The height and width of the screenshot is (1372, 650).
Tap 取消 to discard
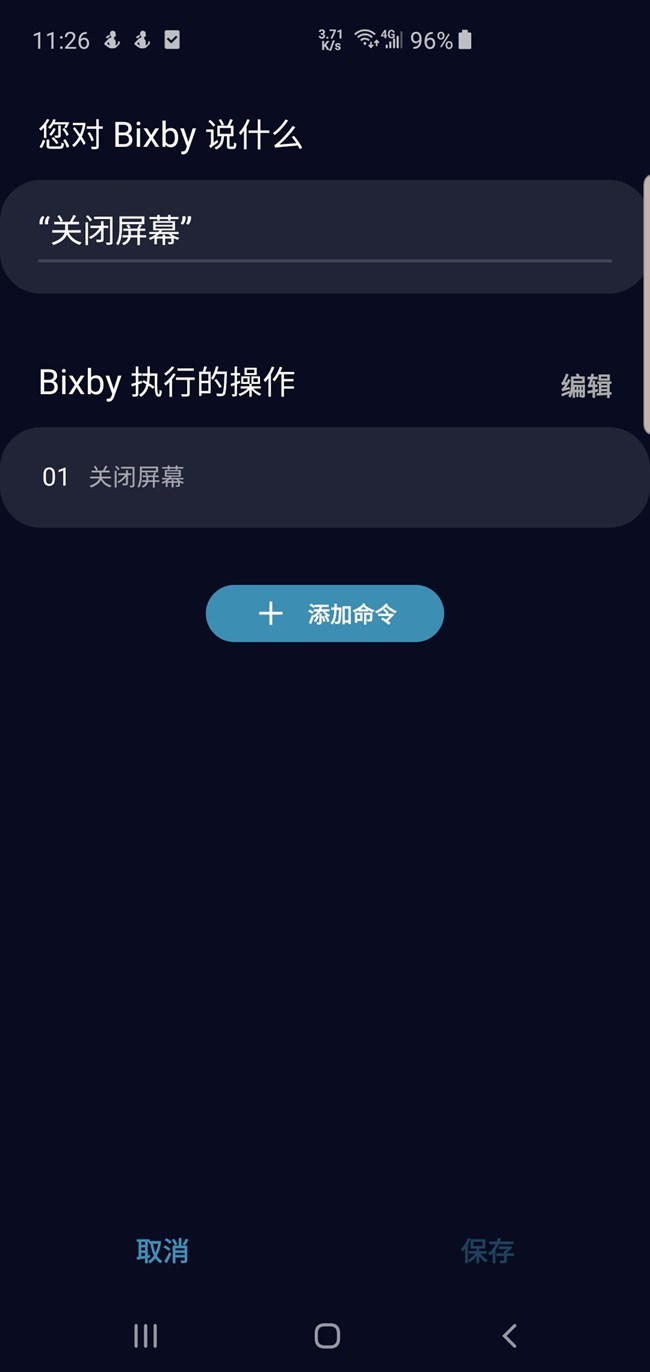pyautogui.click(x=162, y=1251)
